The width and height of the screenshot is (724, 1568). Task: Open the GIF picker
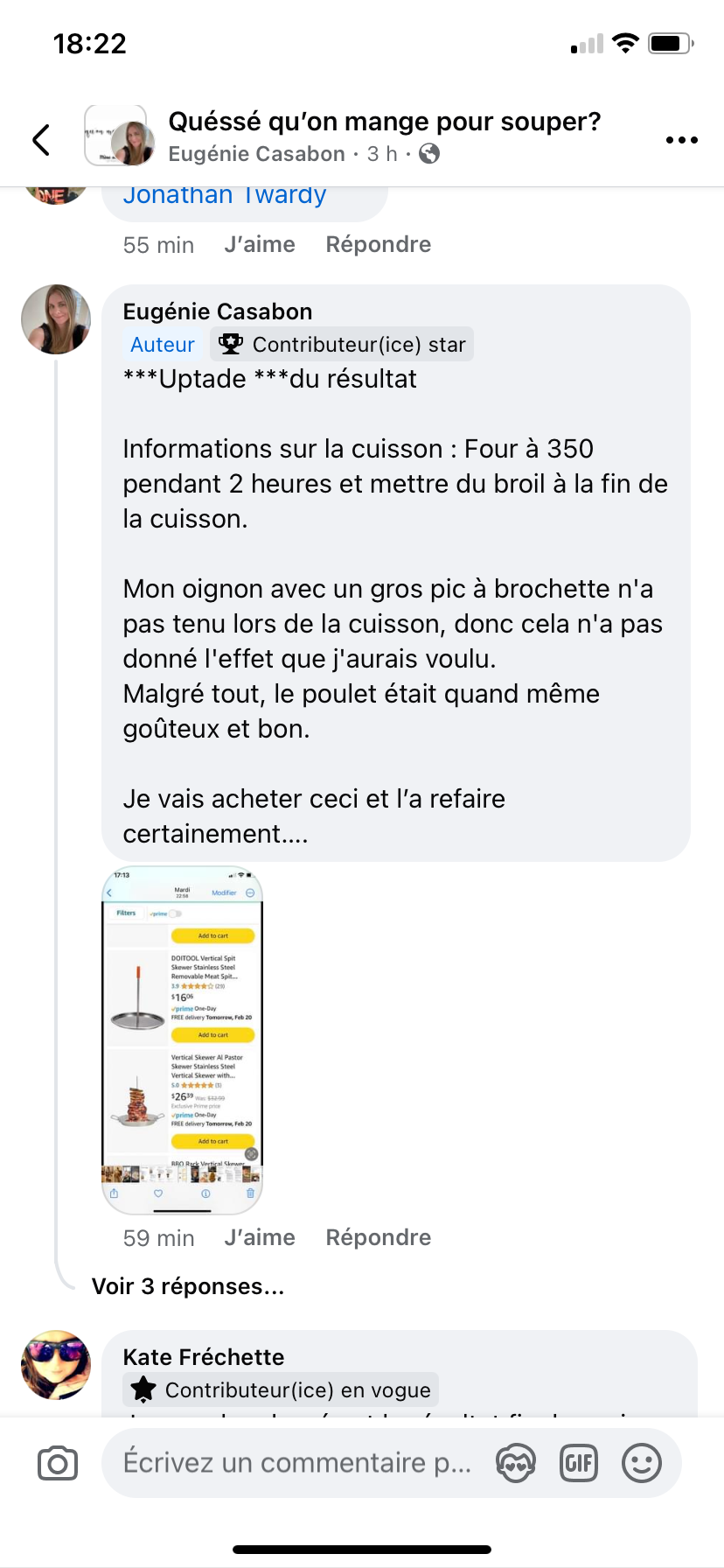579,1463
